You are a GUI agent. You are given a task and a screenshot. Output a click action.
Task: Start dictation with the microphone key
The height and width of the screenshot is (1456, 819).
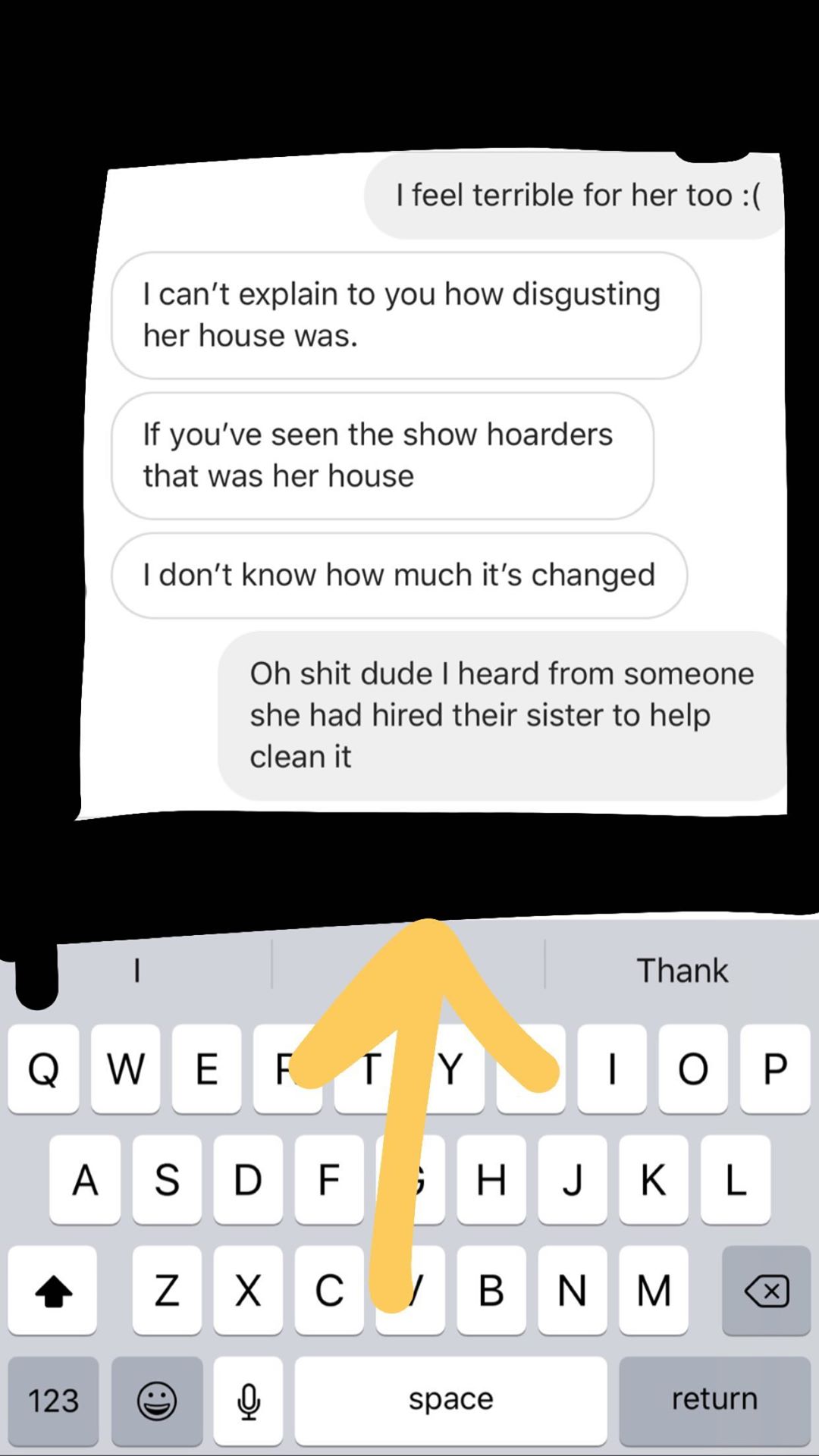[248, 1400]
